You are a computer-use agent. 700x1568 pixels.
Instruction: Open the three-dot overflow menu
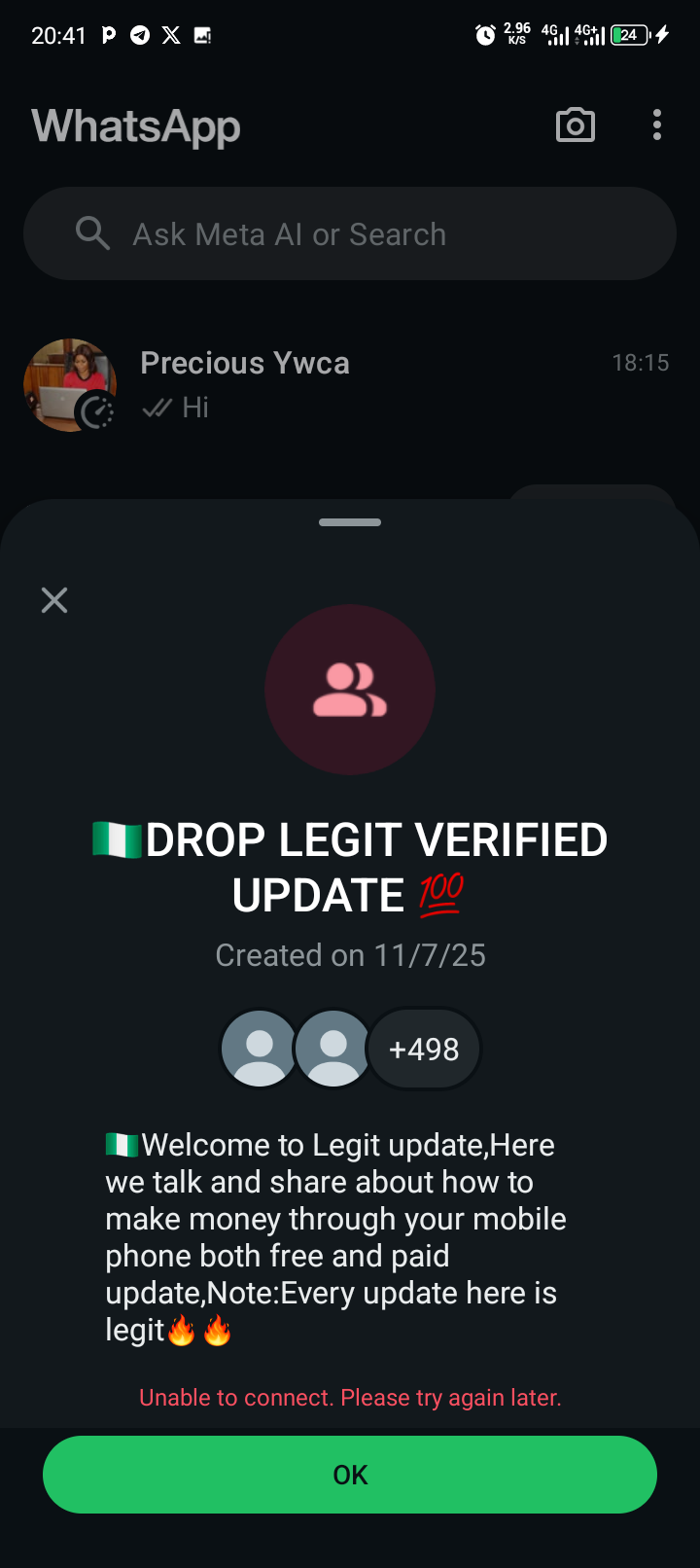coord(657,125)
